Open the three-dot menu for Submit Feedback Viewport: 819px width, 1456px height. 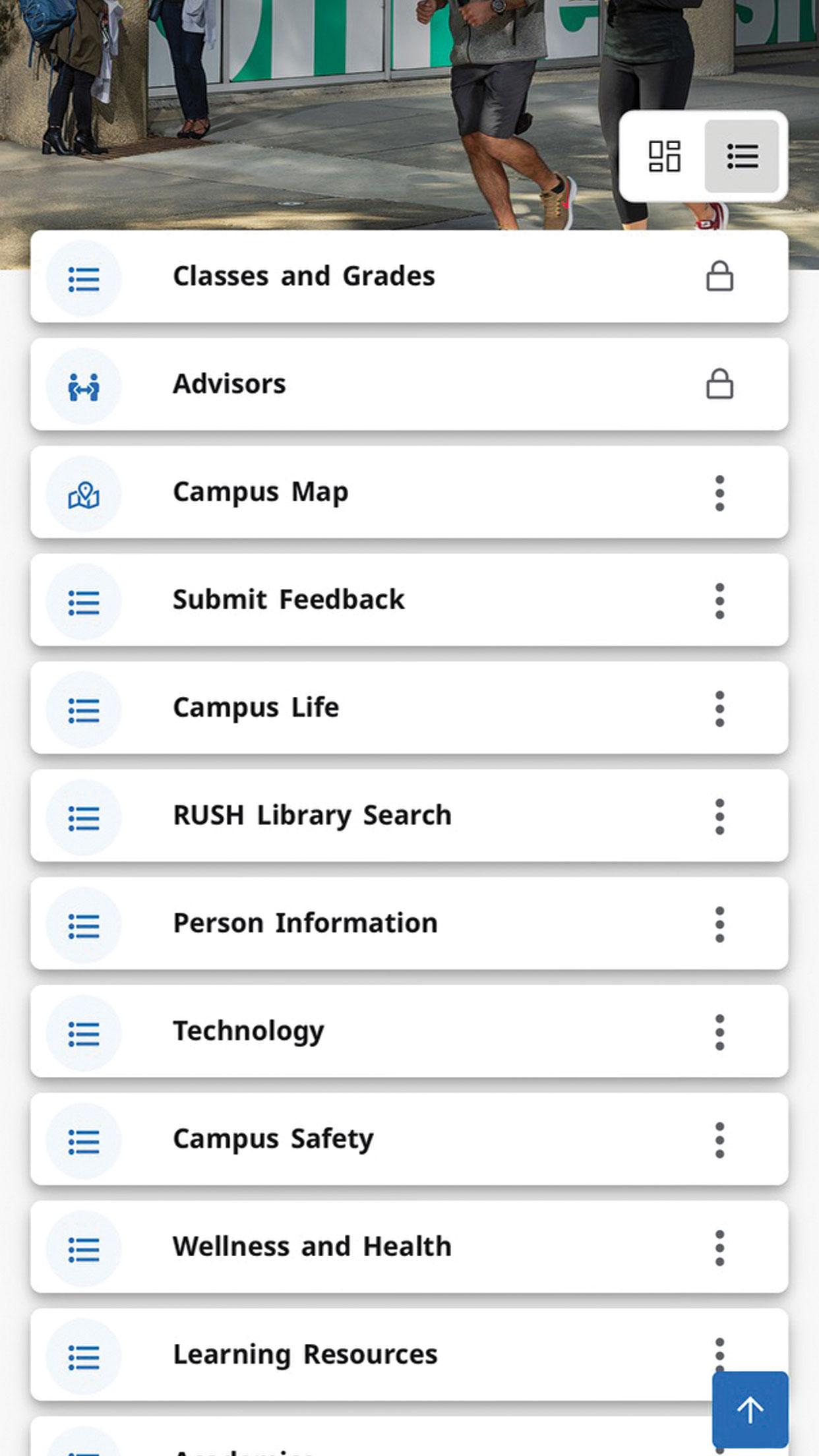[719, 601]
